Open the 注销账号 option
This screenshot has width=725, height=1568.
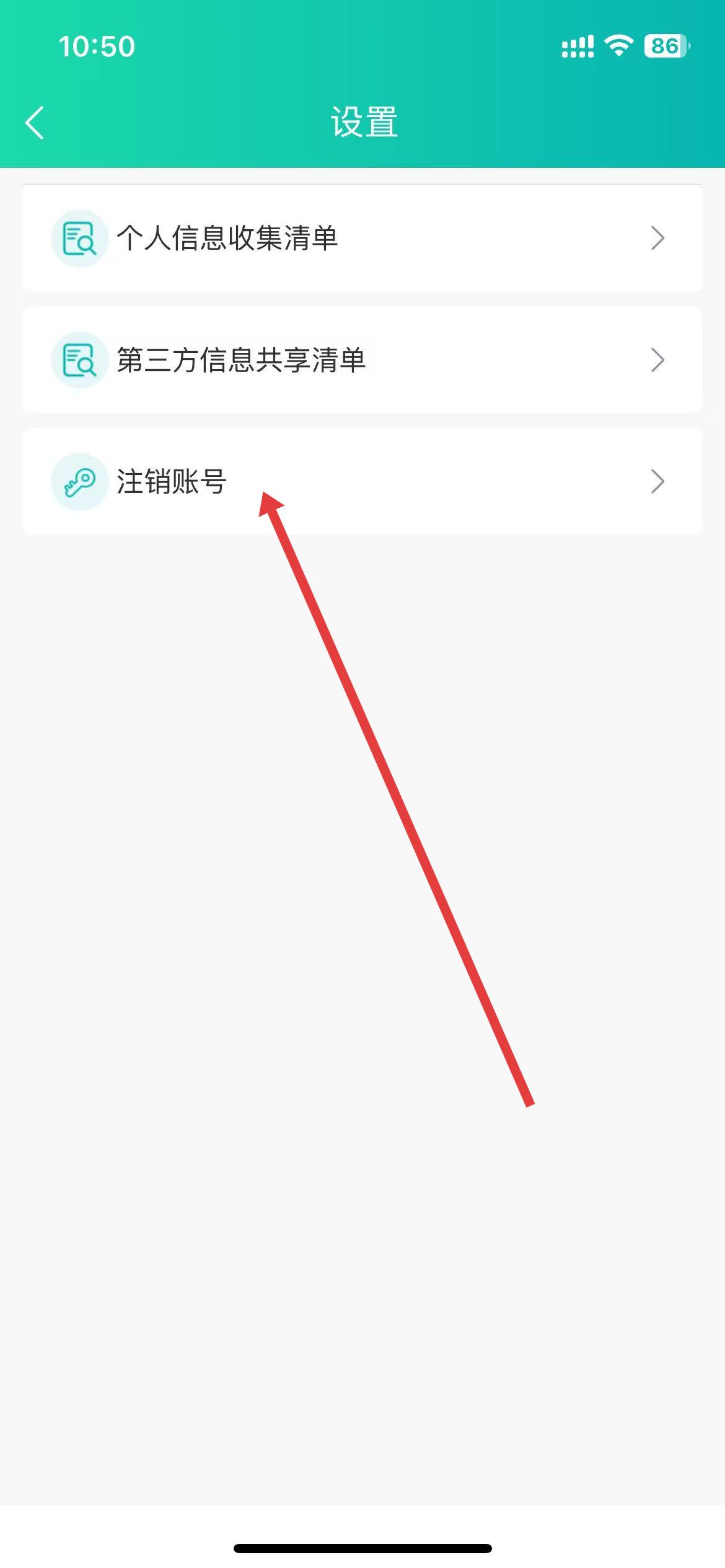362,482
